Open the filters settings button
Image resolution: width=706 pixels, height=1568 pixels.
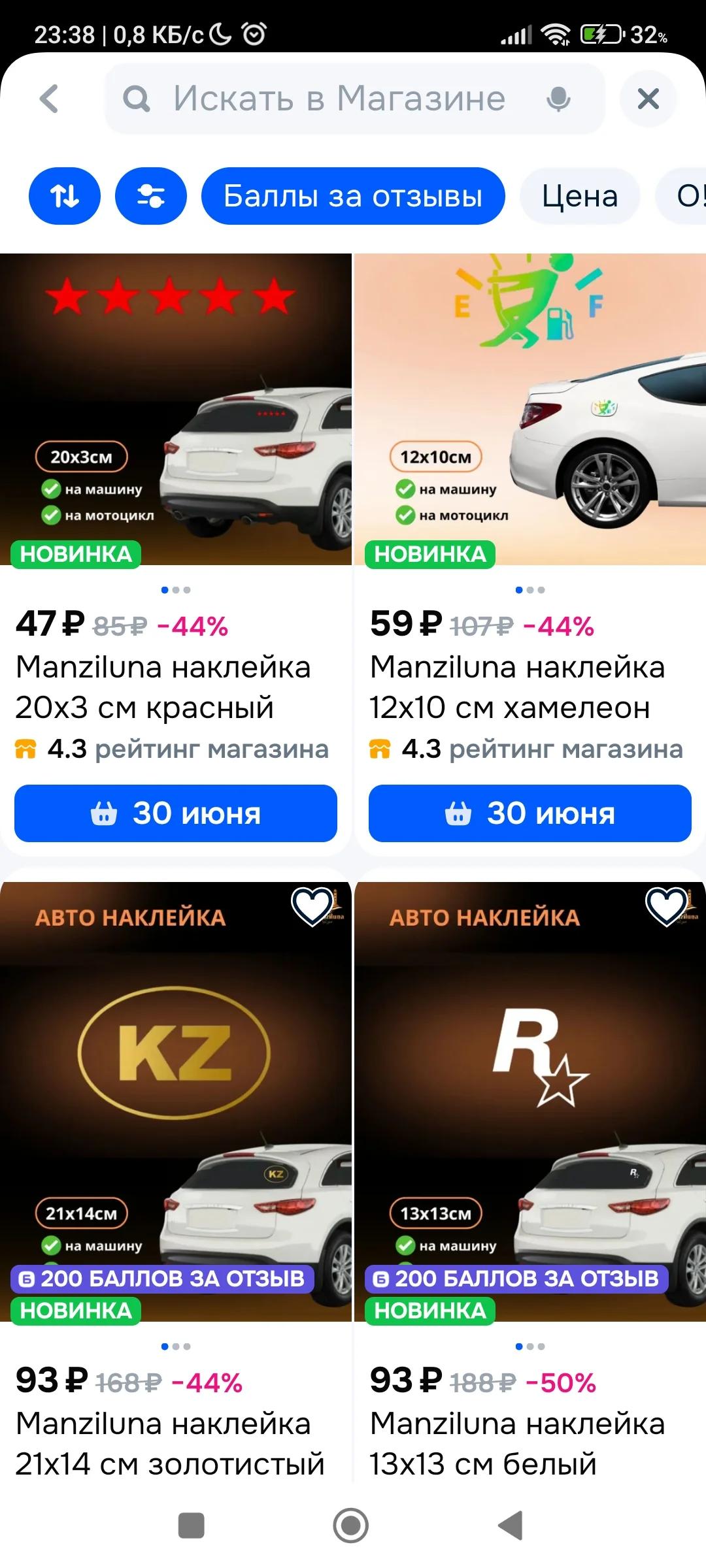click(x=151, y=196)
